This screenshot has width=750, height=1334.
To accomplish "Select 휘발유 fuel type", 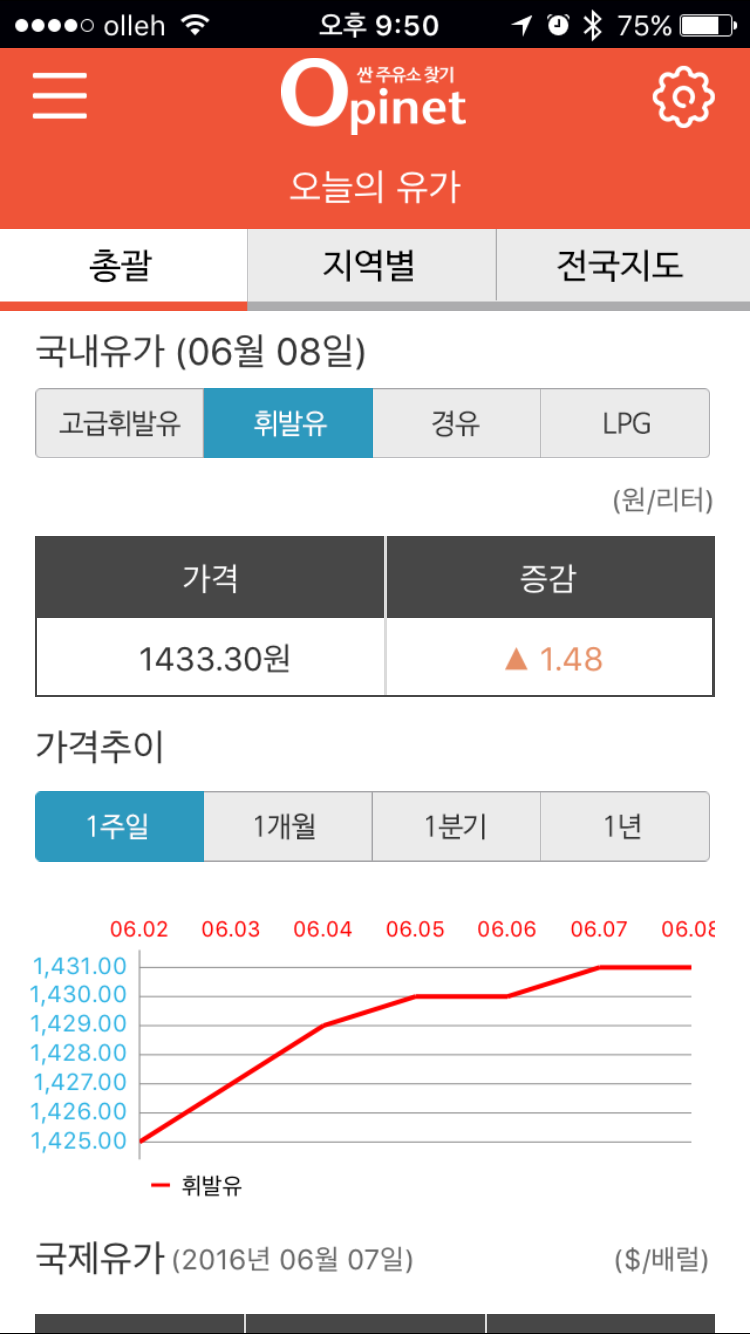I will pyautogui.click(x=288, y=423).
